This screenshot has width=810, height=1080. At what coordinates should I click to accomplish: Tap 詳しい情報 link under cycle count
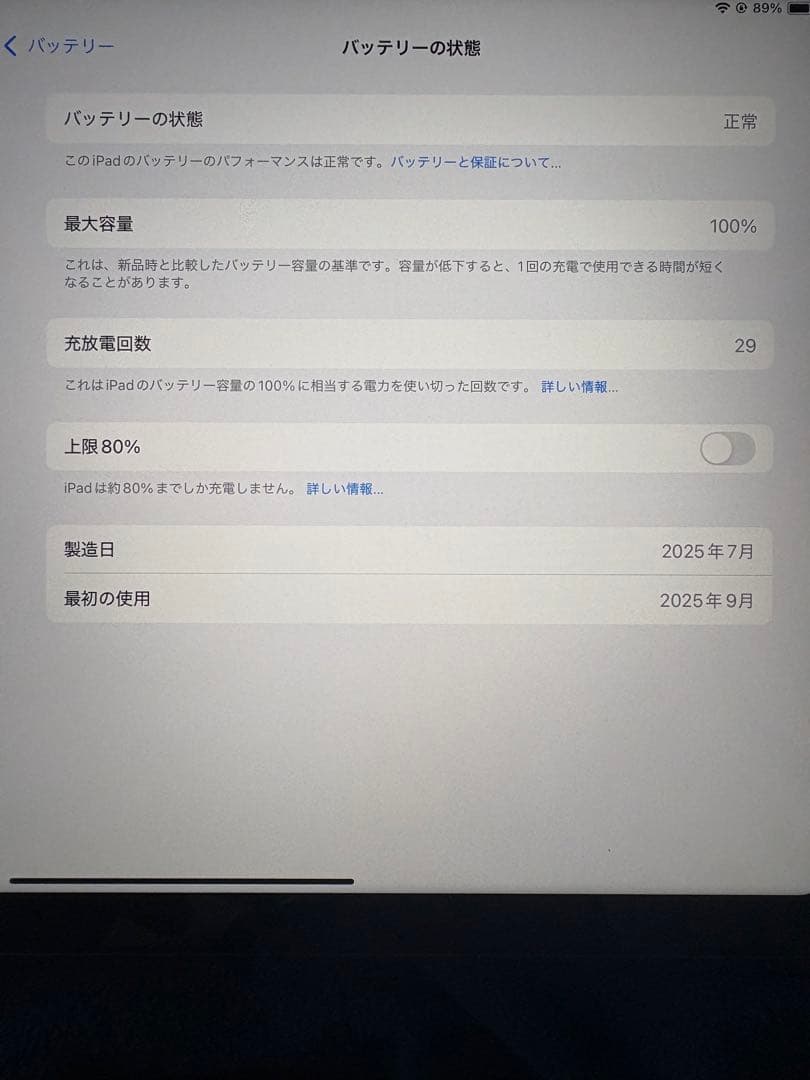pyautogui.click(x=578, y=385)
